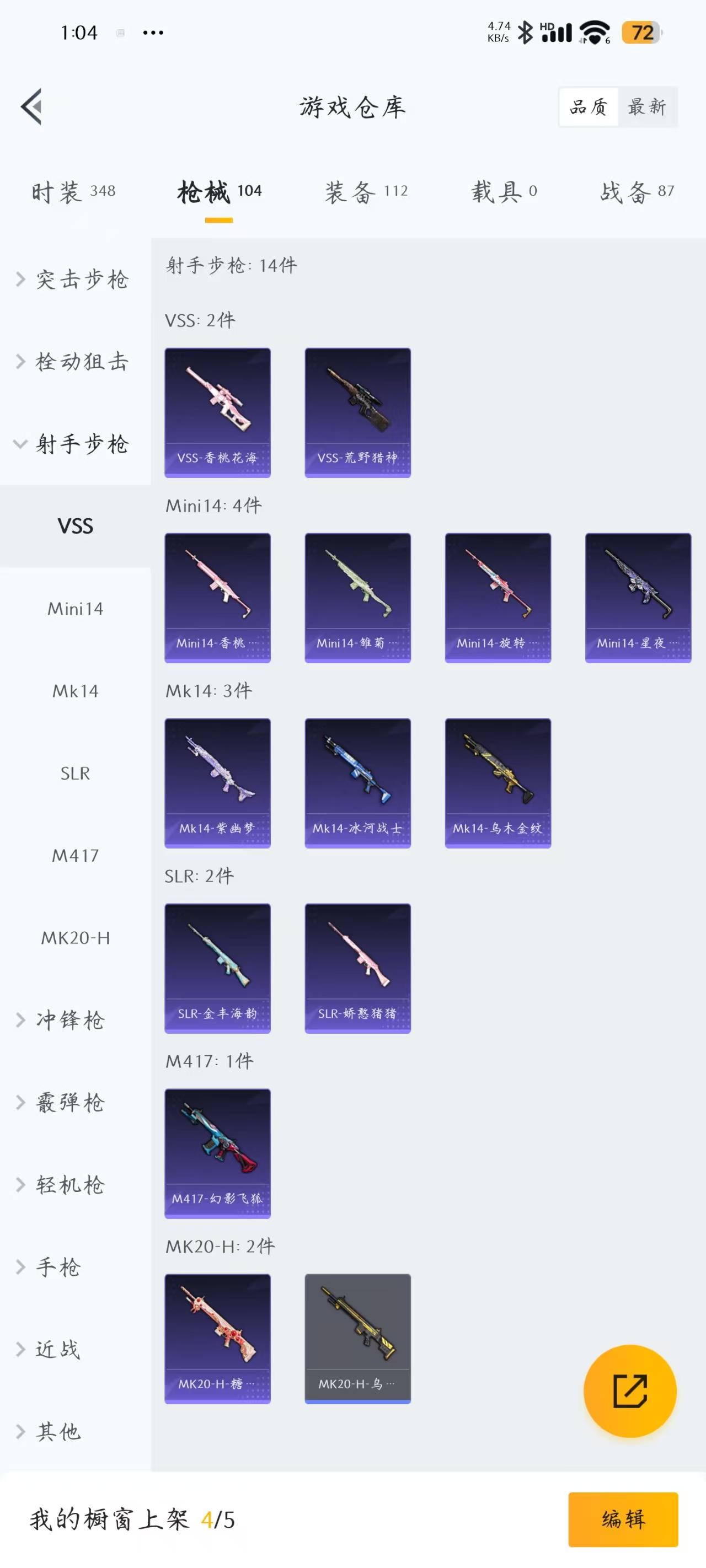Switch to the 装备 tab

366,192
